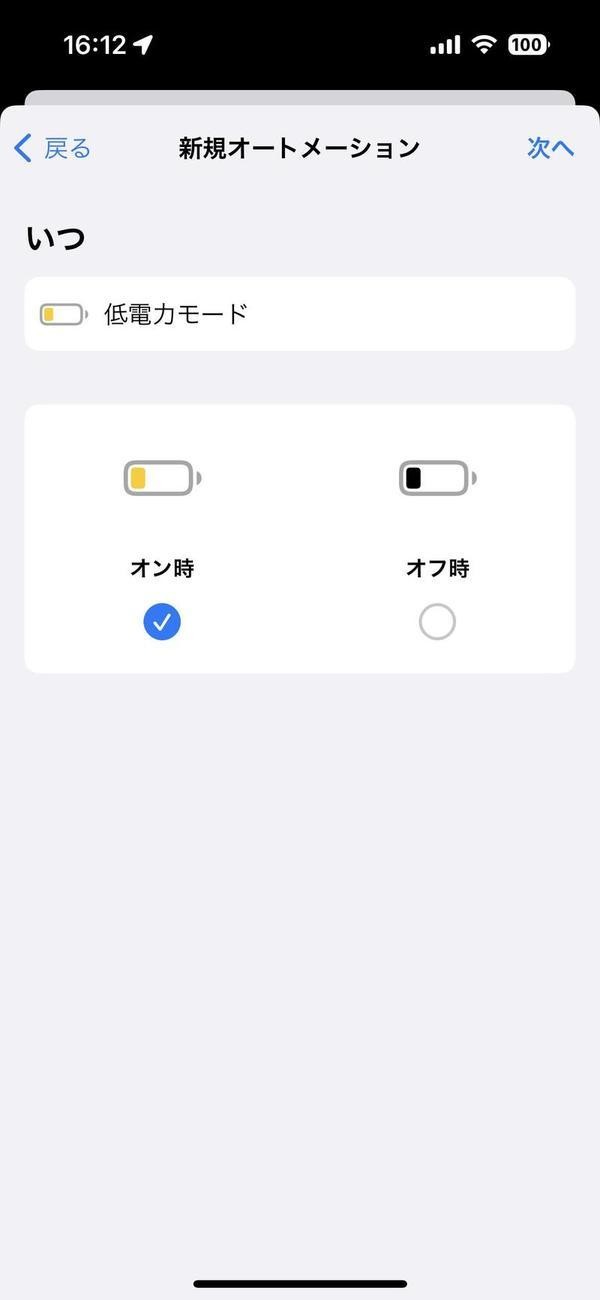
Task: Go back with the 戻る button
Action: tap(52, 148)
